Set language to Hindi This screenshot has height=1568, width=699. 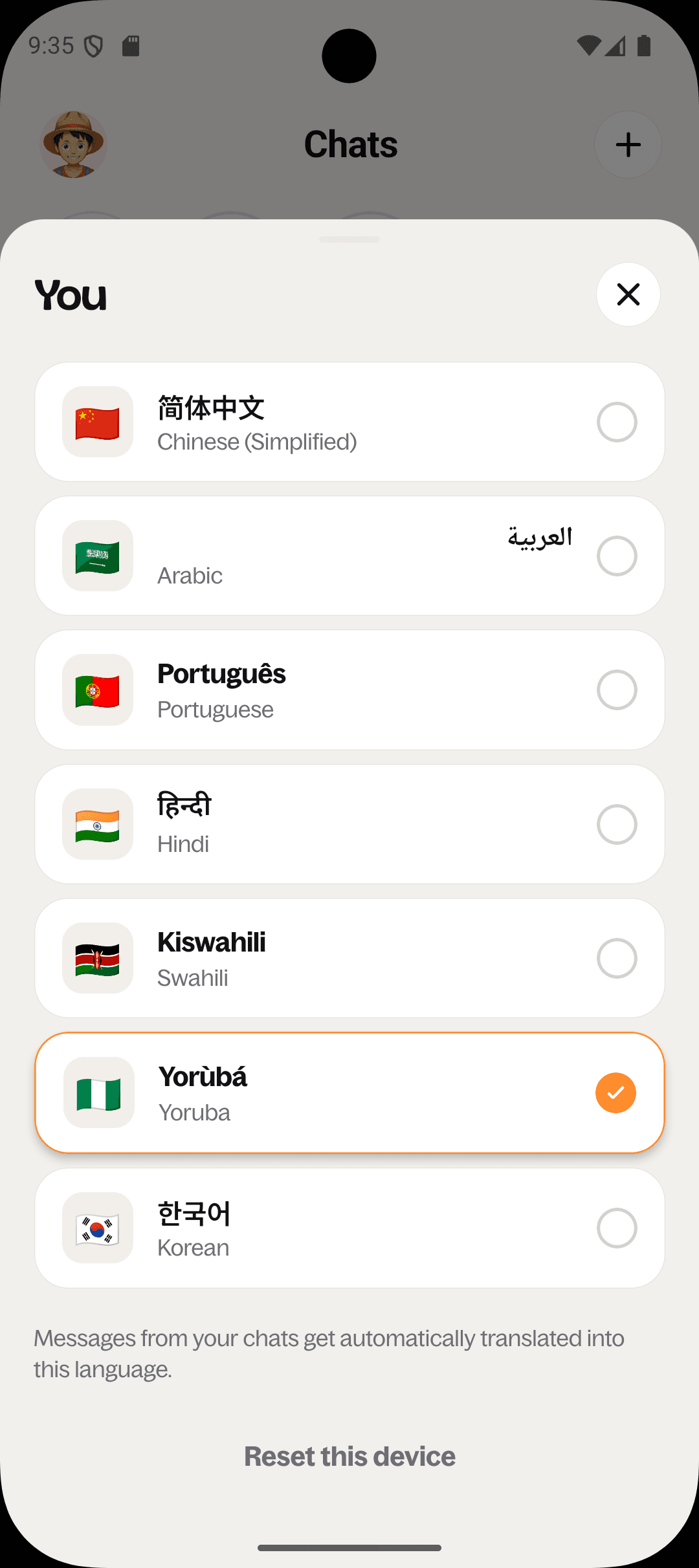tap(349, 824)
